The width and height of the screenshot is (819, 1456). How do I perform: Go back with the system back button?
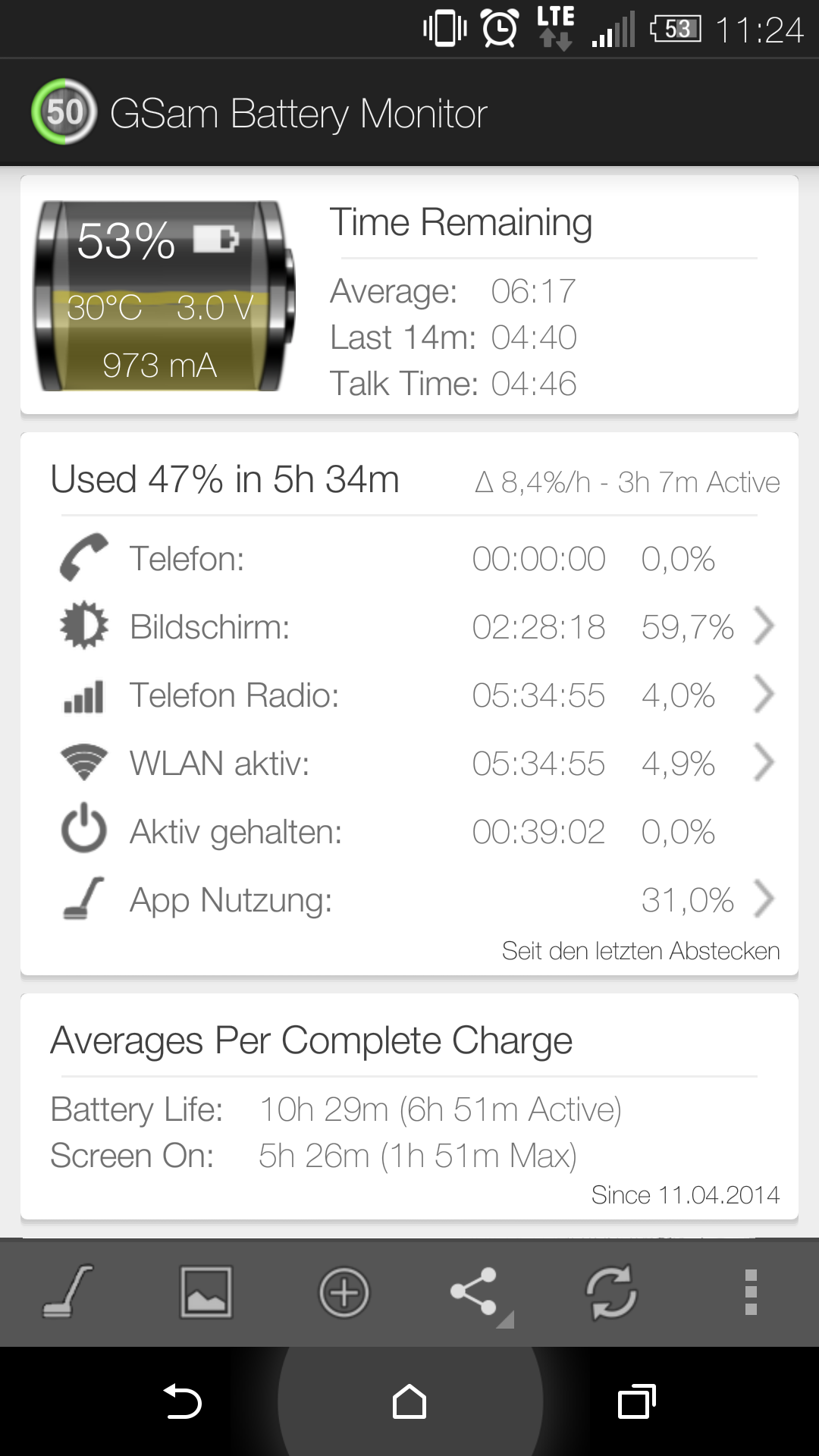[182, 1401]
